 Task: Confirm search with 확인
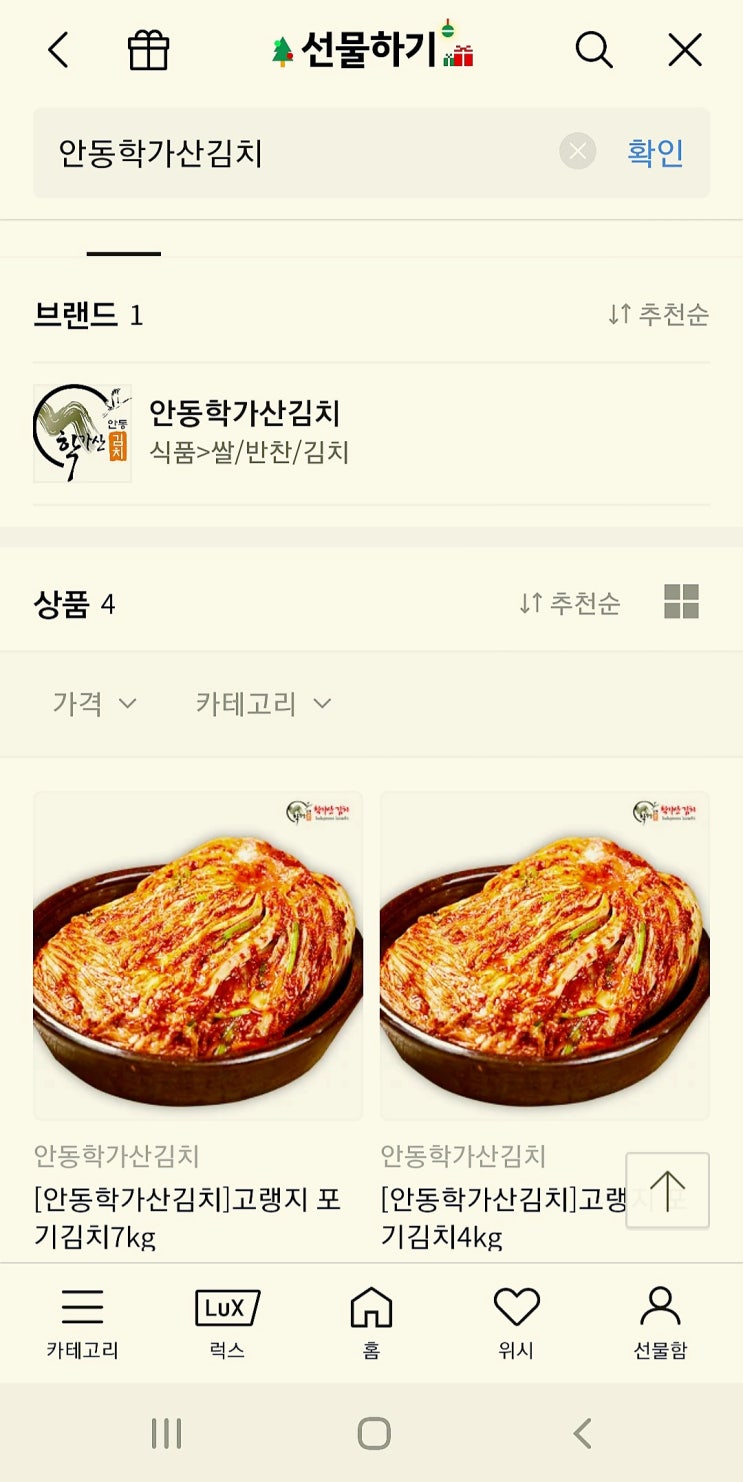pos(655,153)
